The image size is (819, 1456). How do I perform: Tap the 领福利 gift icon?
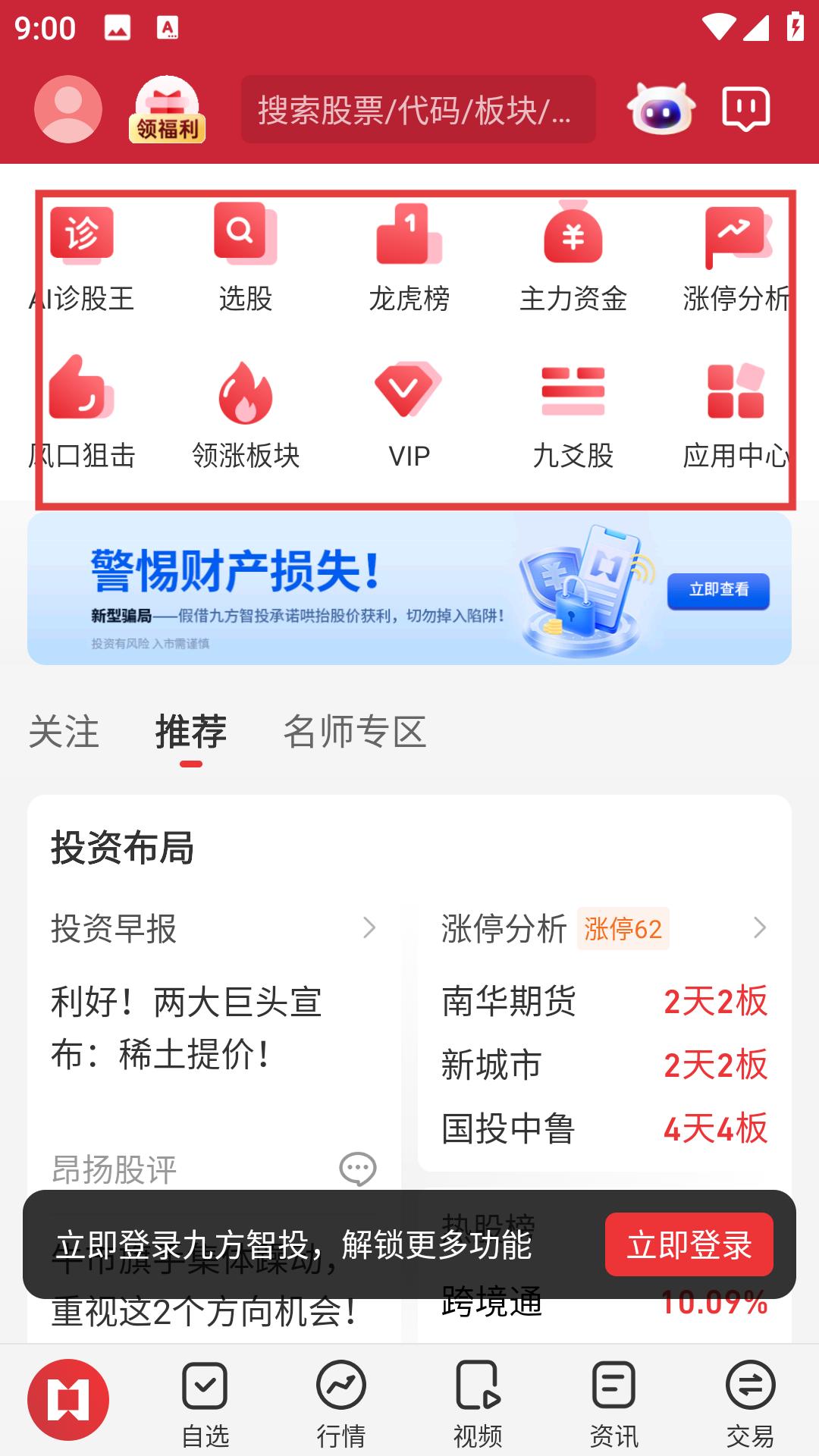coord(167,109)
